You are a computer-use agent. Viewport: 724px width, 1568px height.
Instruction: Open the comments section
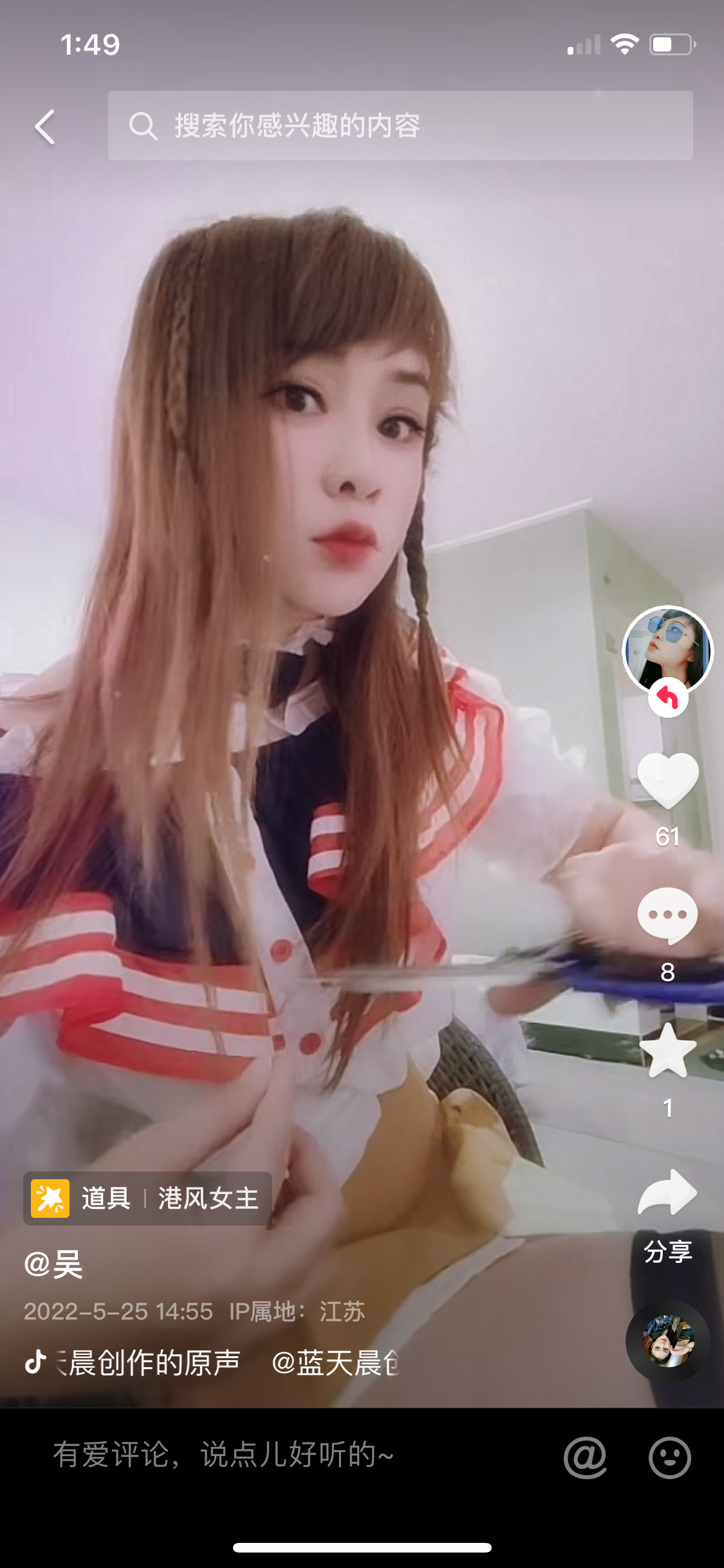[x=667, y=916]
